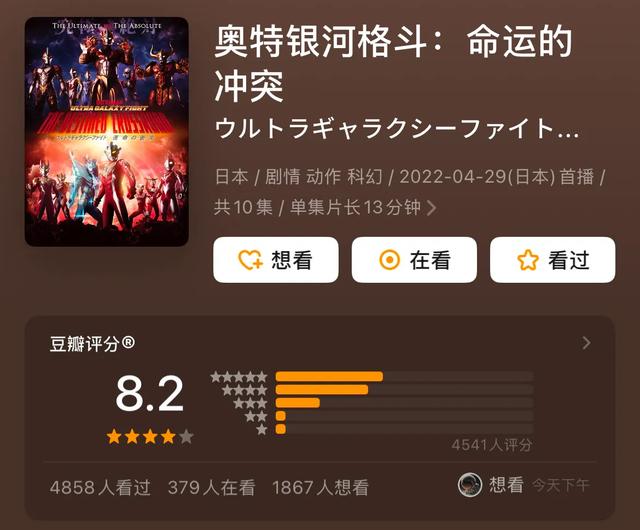Image resolution: width=640 pixels, height=530 pixels.
Task: Mark the show as 在看
Action: [414, 260]
